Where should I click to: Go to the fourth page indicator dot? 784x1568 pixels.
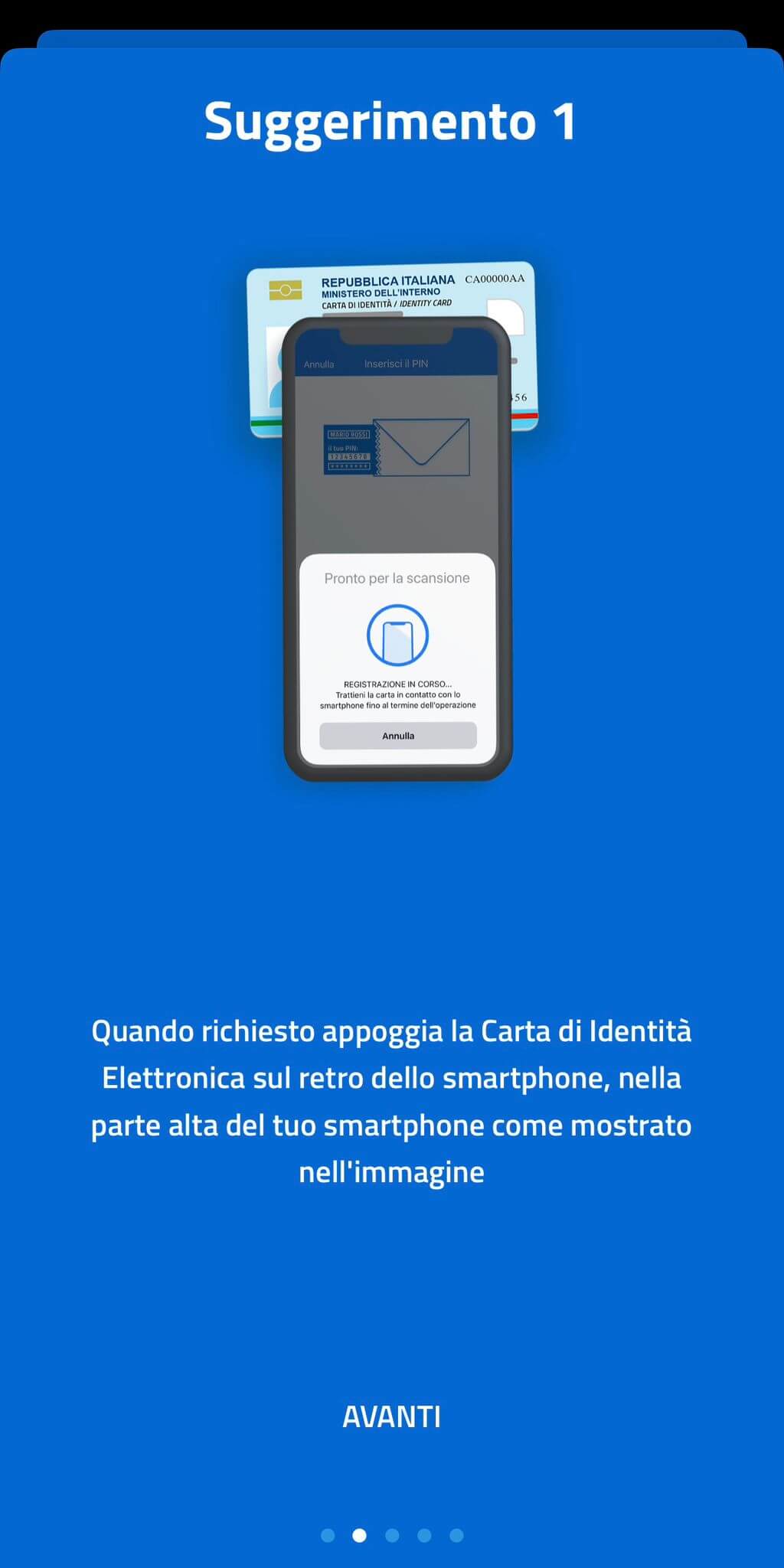424,1535
